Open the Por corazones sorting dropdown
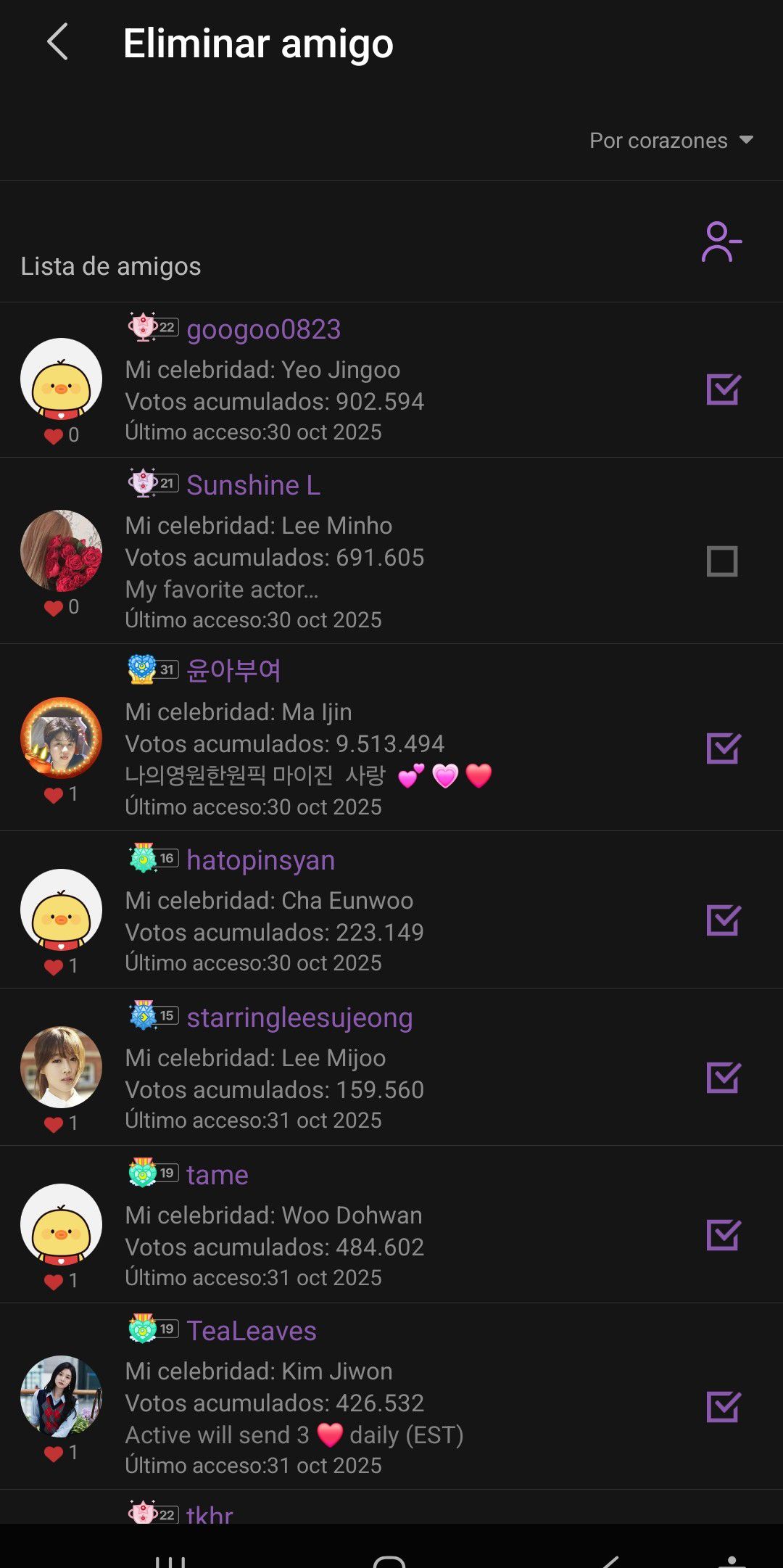 pos(658,141)
